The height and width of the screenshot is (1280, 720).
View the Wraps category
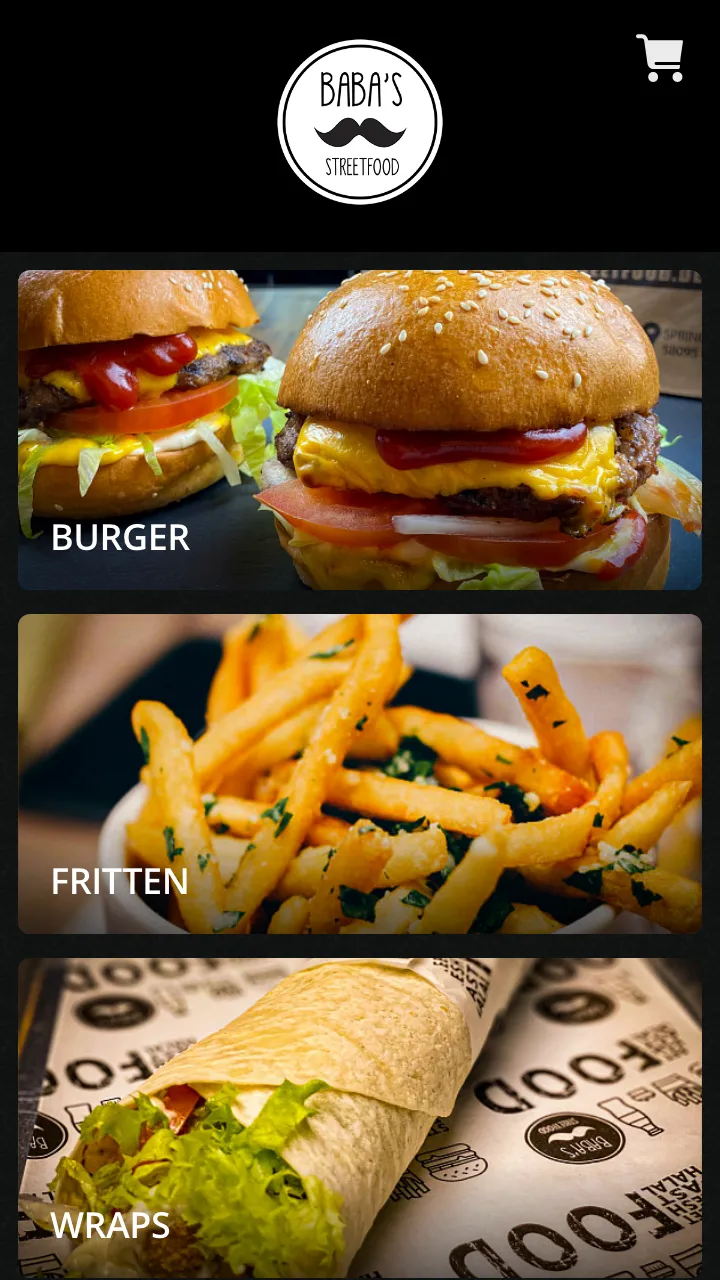coord(360,1118)
